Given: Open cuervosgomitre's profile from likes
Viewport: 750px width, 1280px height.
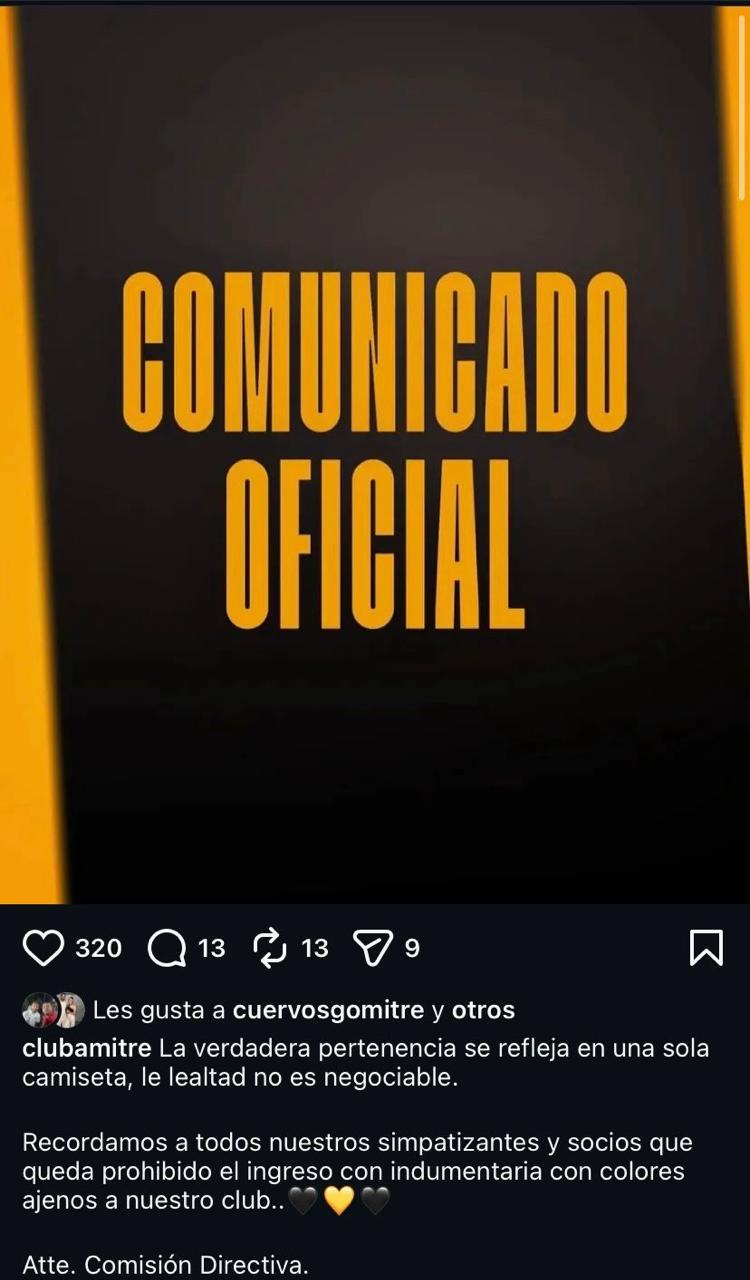Looking at the screenshot, I should click(x=328, y=1010).
